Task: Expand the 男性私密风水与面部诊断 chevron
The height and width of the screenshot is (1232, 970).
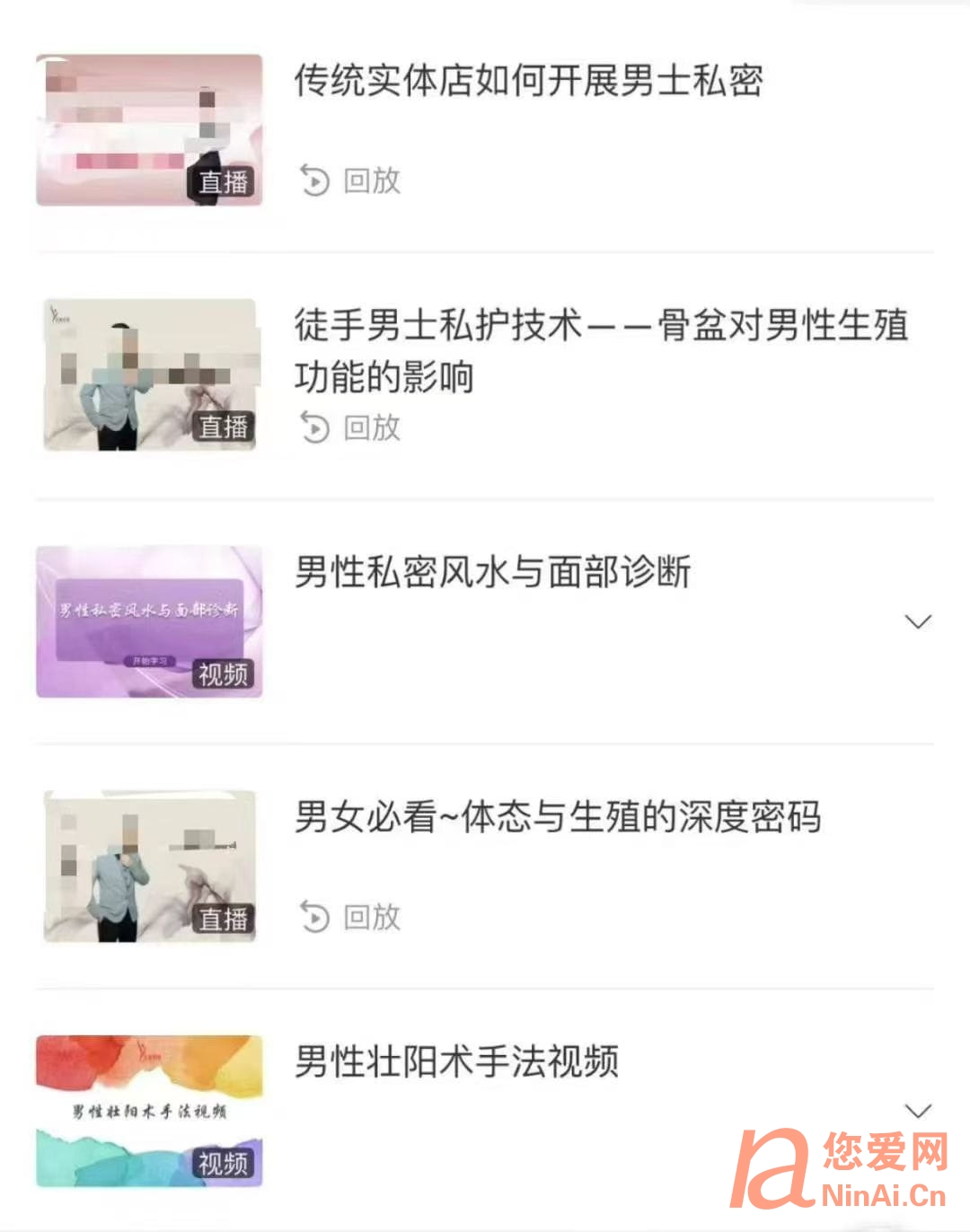Action: point(917,621)
